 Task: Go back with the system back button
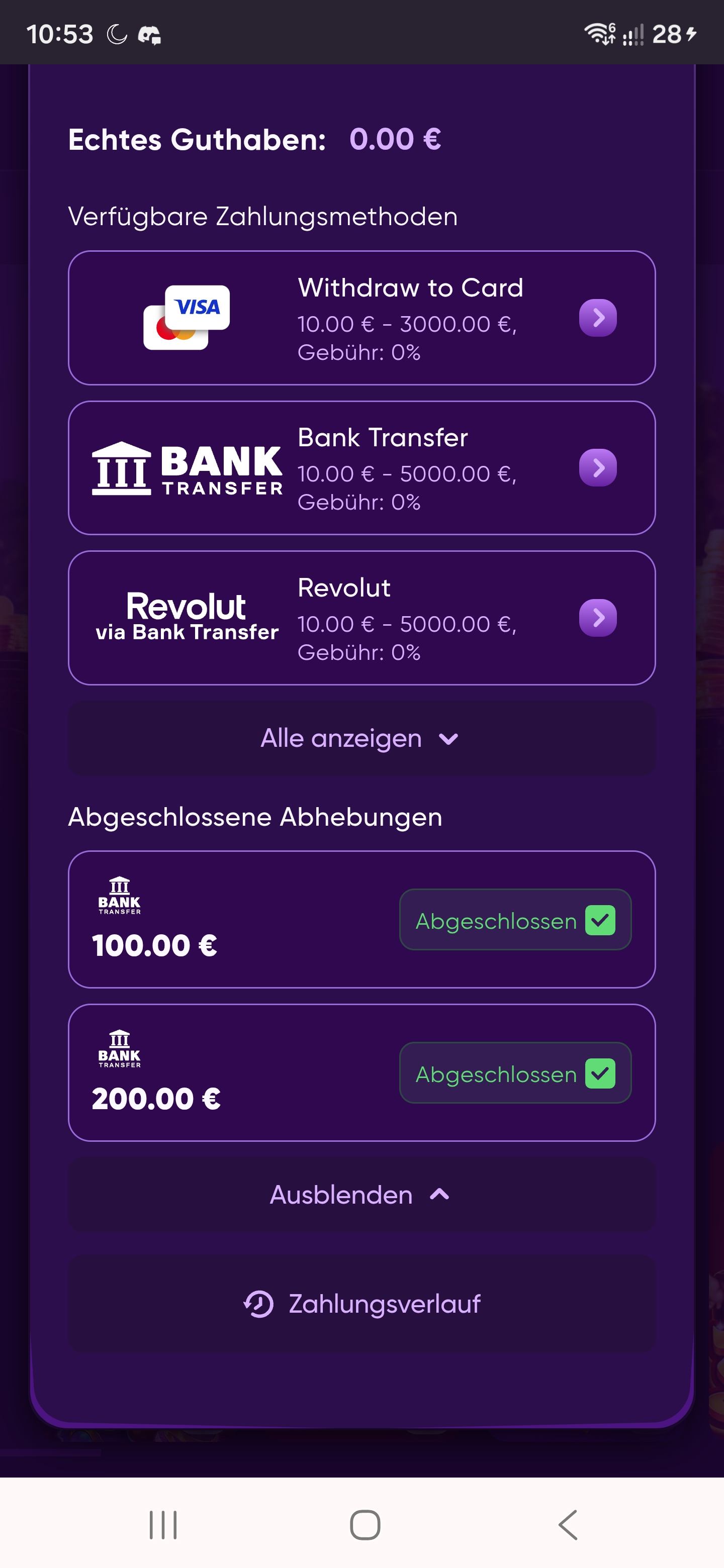tap(568, 1525)
